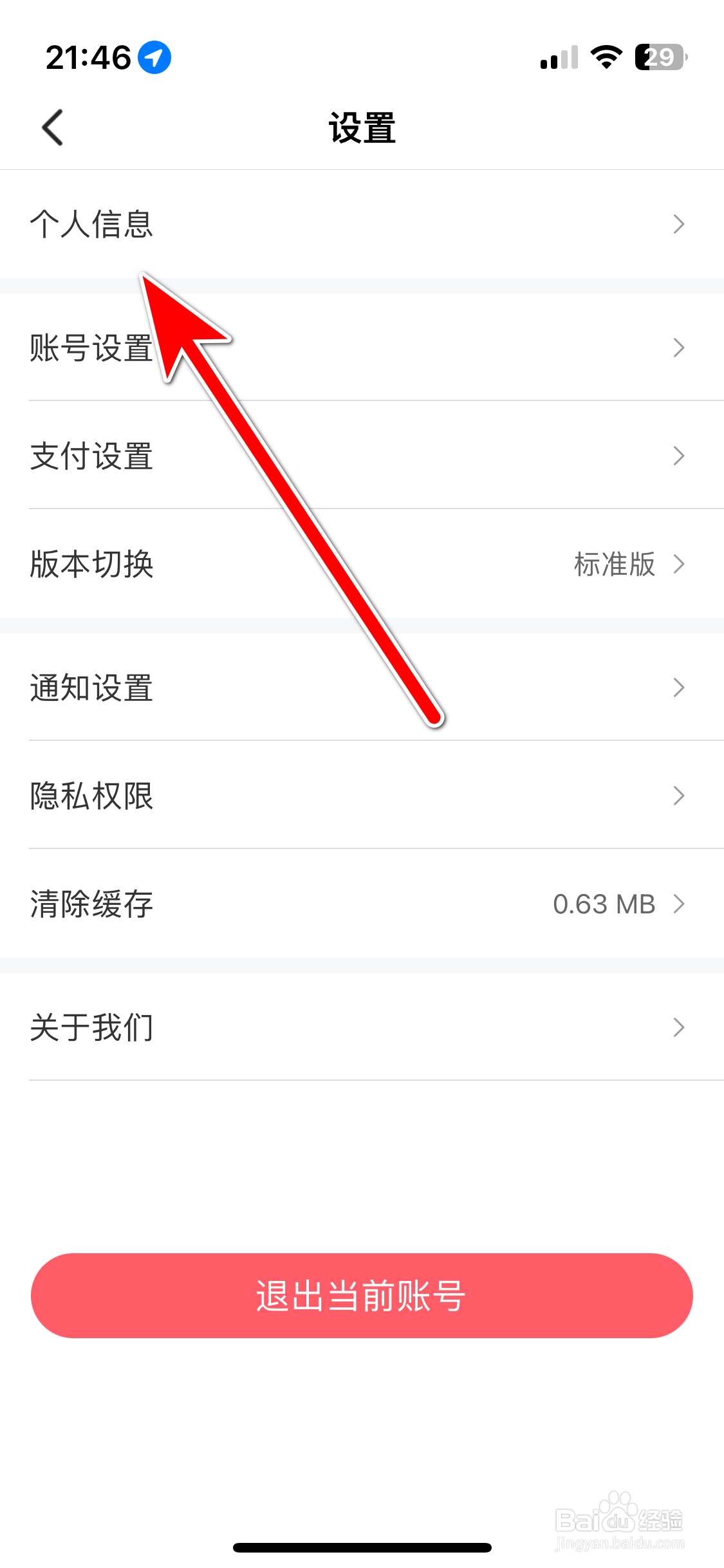
Task: Expand 通知设置 via its chevron
Action: coord(679,687)
